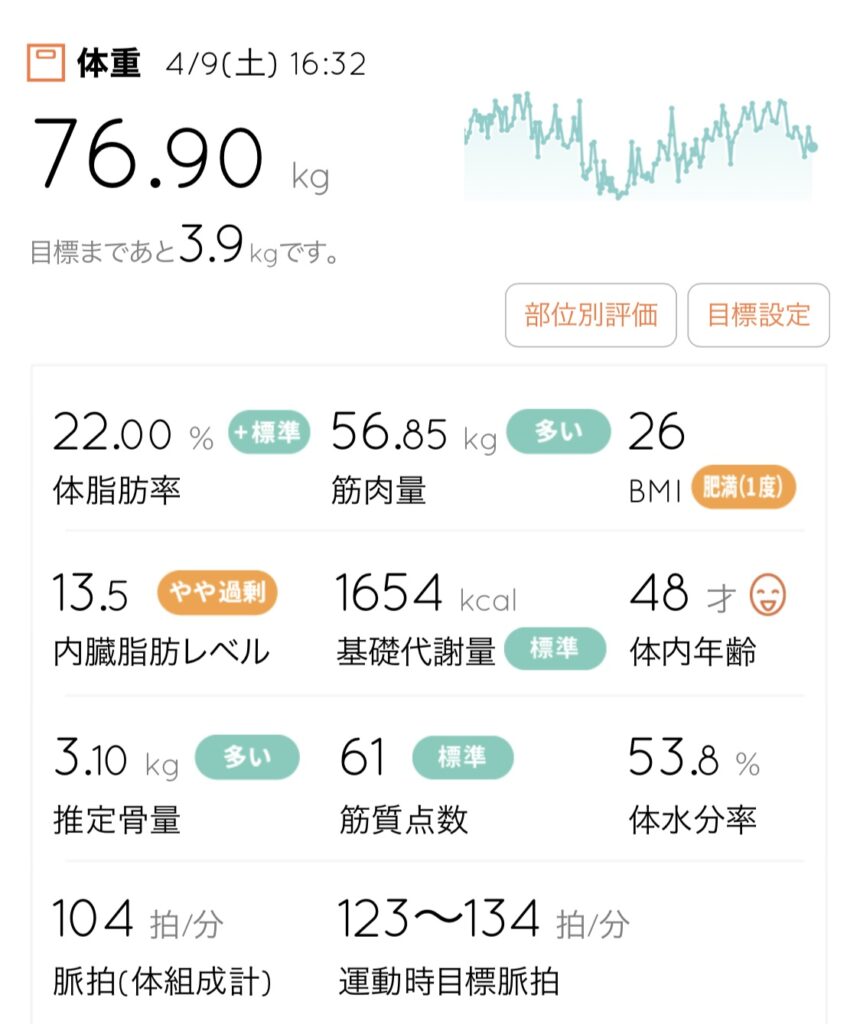Open 目標設定 to set a goal
860x1024 pixels.
click(758, 315)
